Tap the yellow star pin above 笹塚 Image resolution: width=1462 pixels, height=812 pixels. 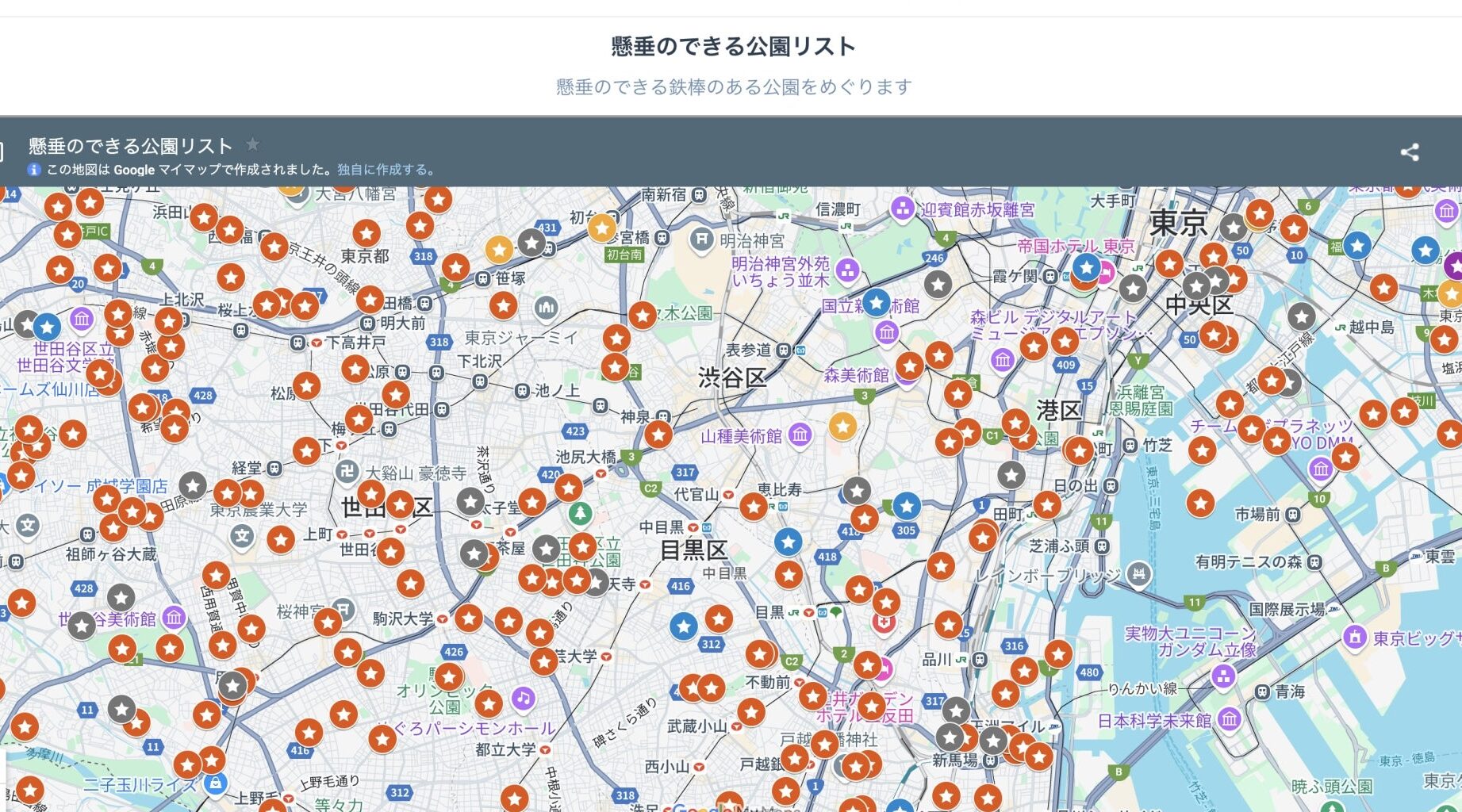pos(499,250)
